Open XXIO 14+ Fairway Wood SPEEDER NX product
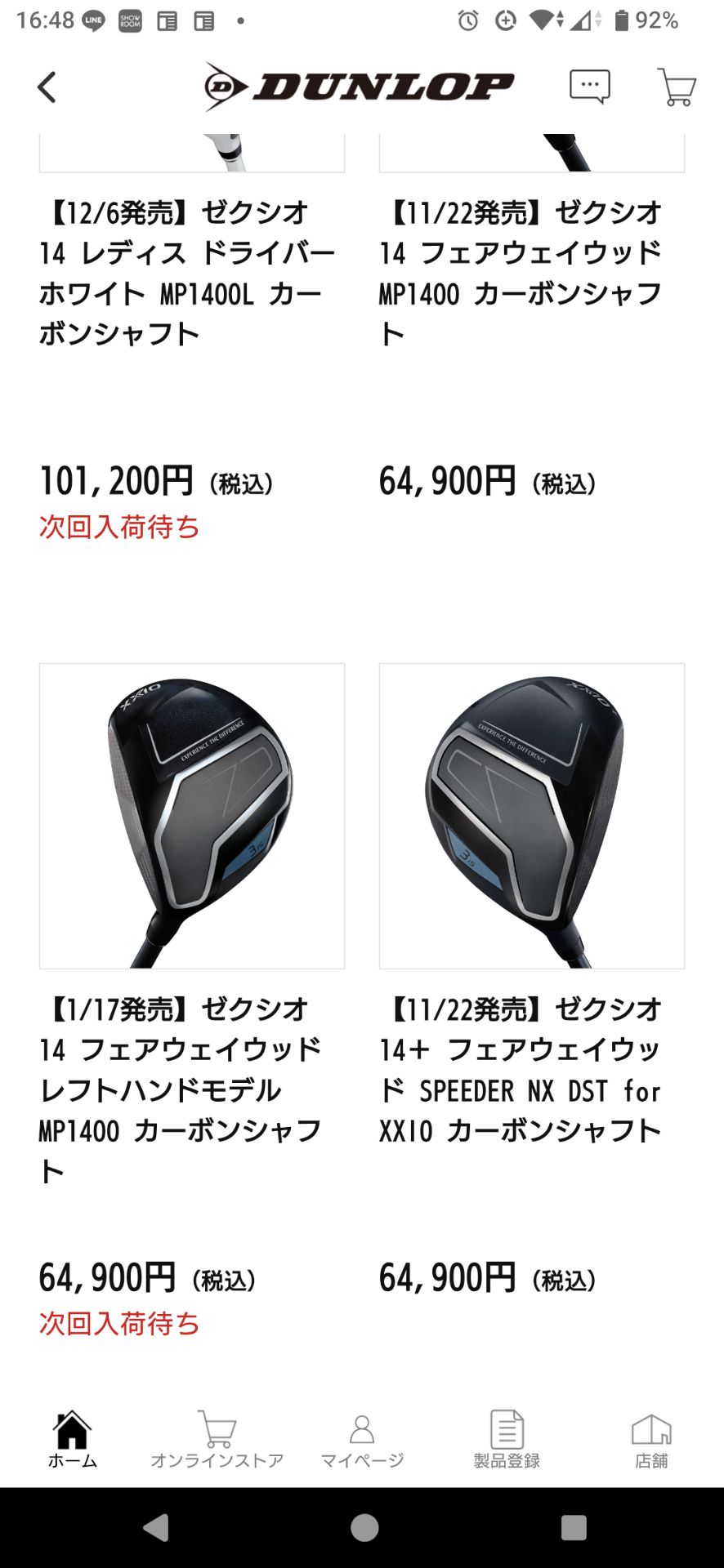The image size is (724, 1568). (531, 817)
